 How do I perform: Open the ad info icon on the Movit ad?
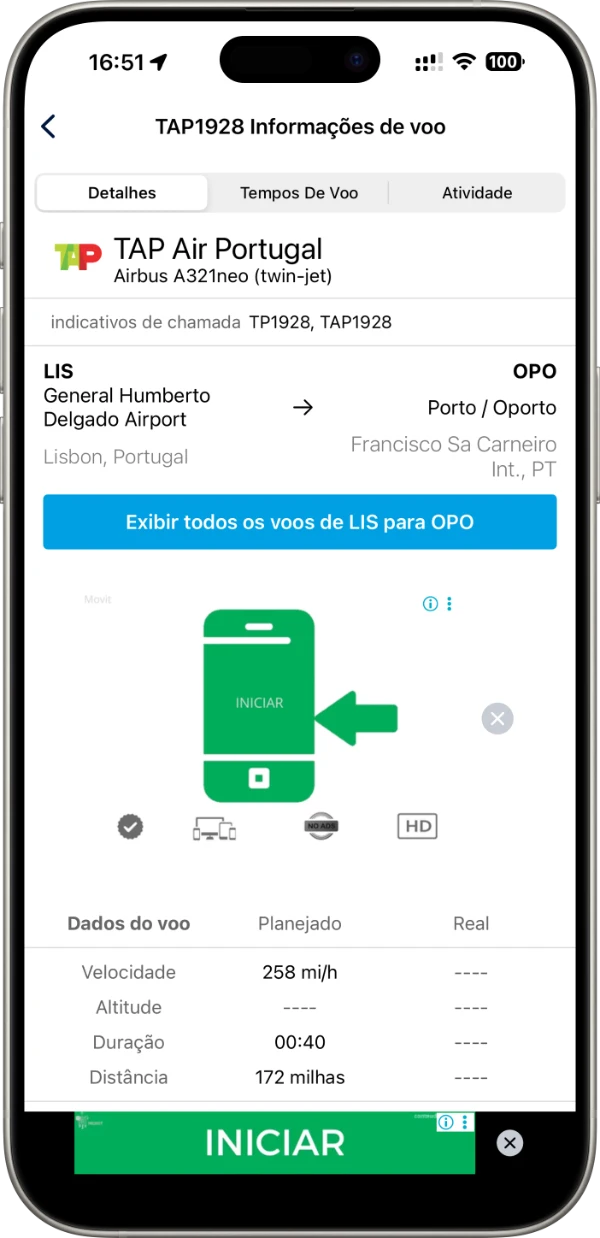click(430, 604)
